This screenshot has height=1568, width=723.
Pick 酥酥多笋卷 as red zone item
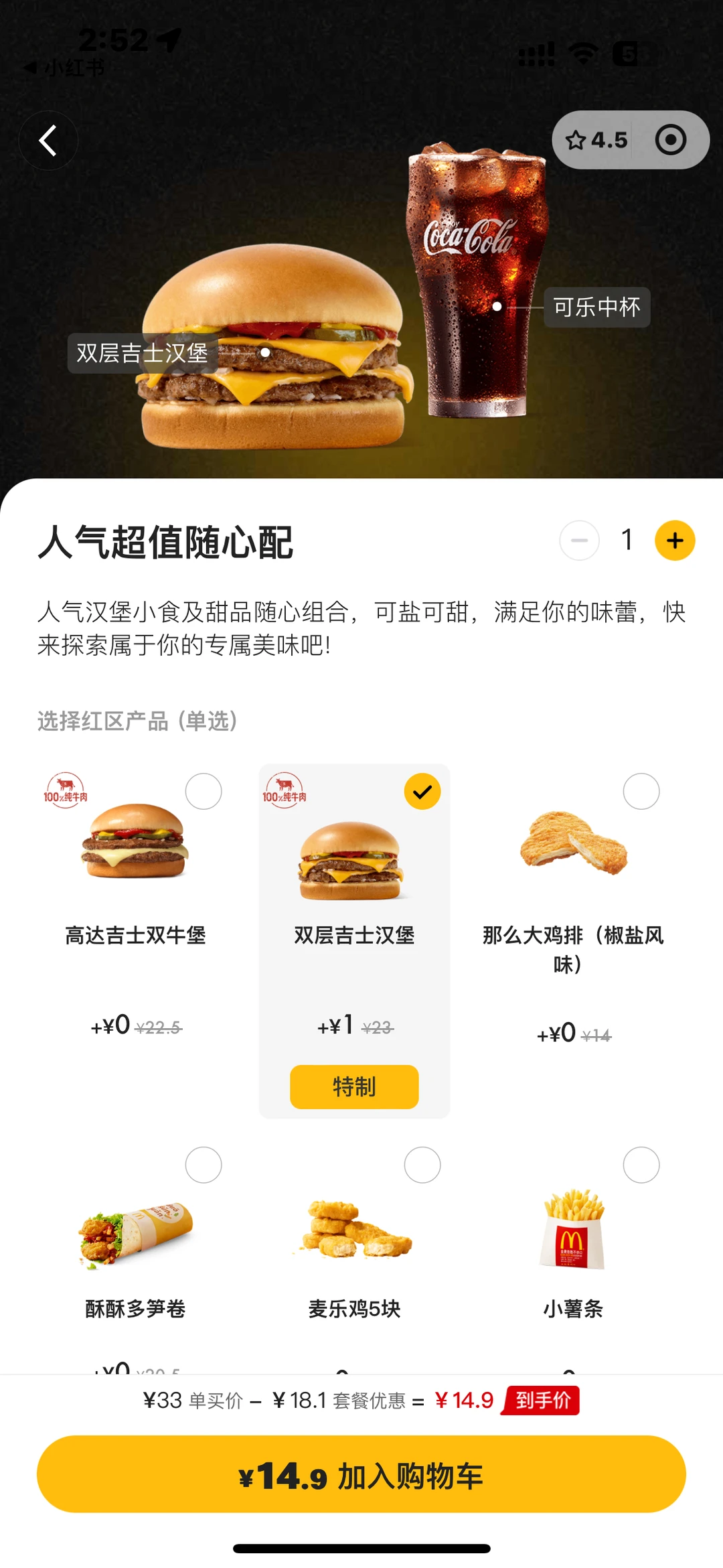coord(204,1165)
